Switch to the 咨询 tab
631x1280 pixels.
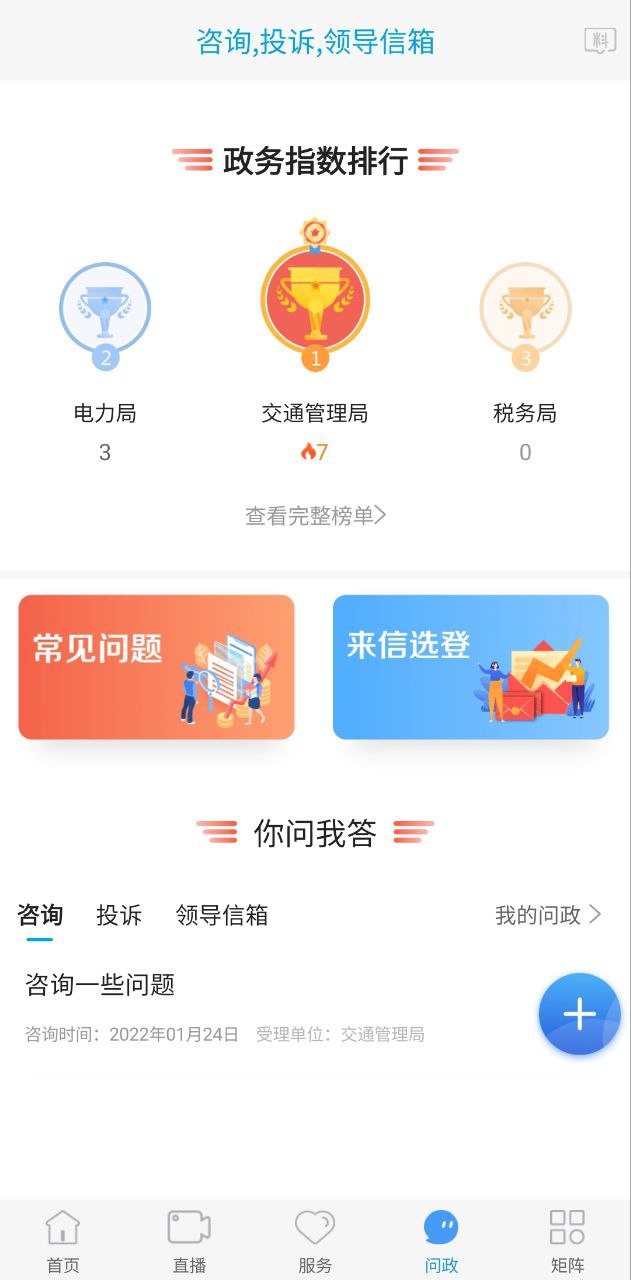coord(40,915)
